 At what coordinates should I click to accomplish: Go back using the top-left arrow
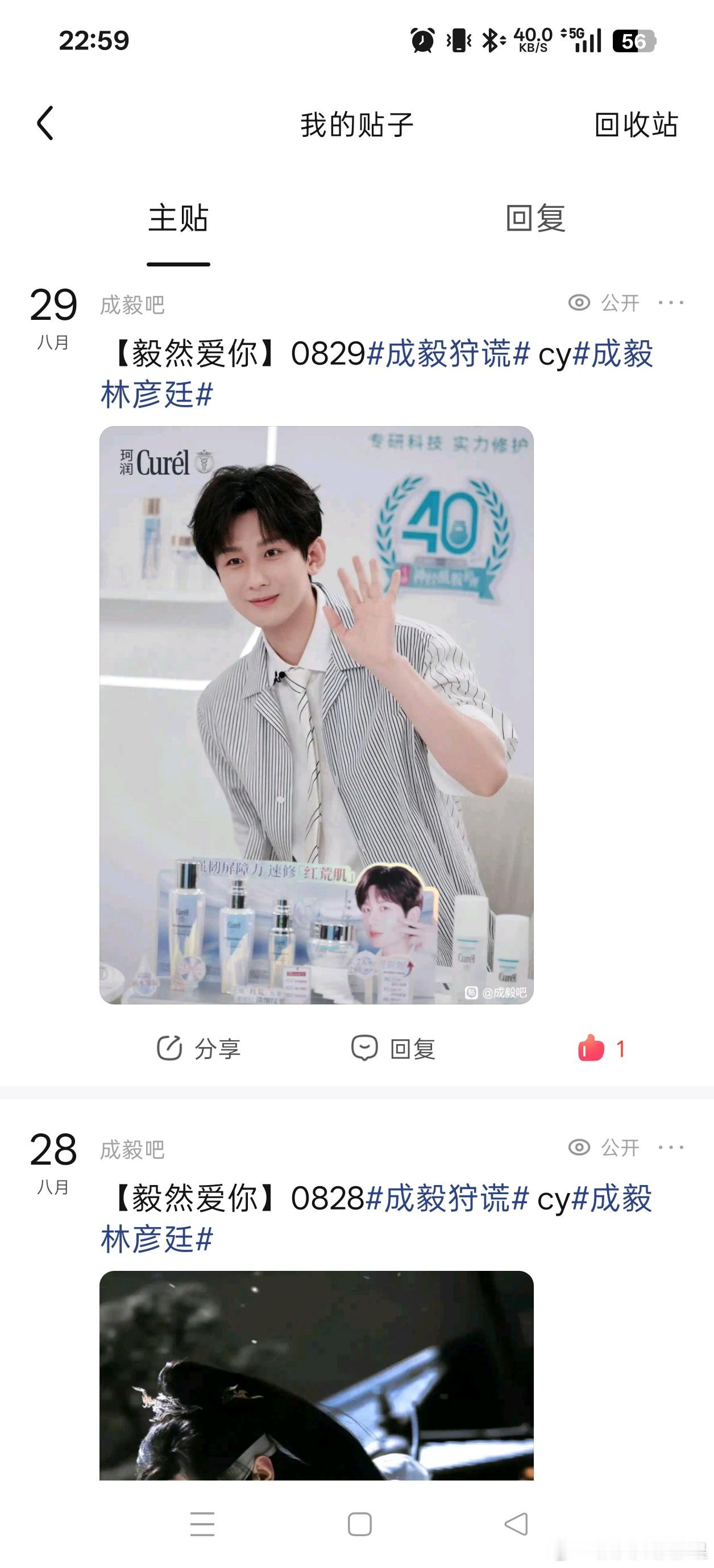tap(45, 124)
